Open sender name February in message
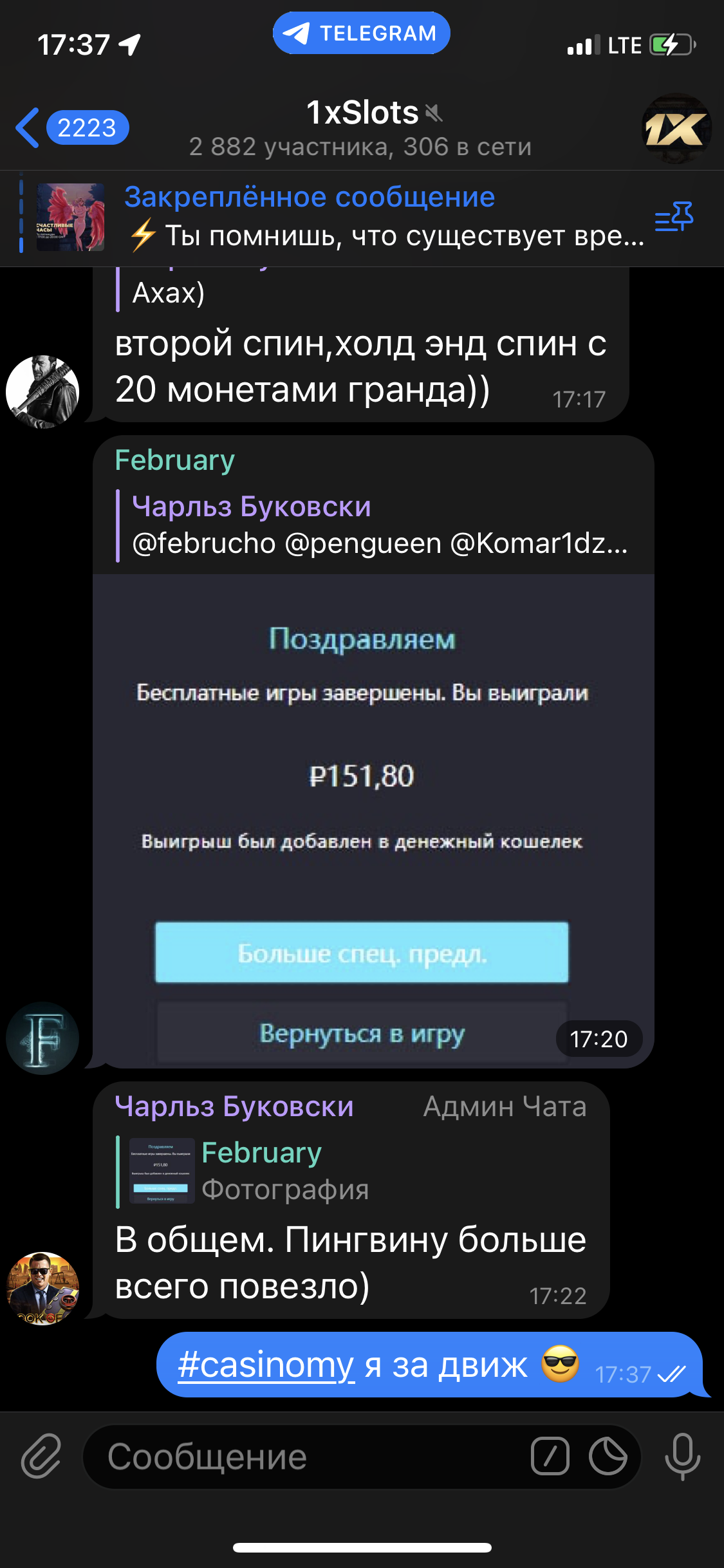 point(175,461)
